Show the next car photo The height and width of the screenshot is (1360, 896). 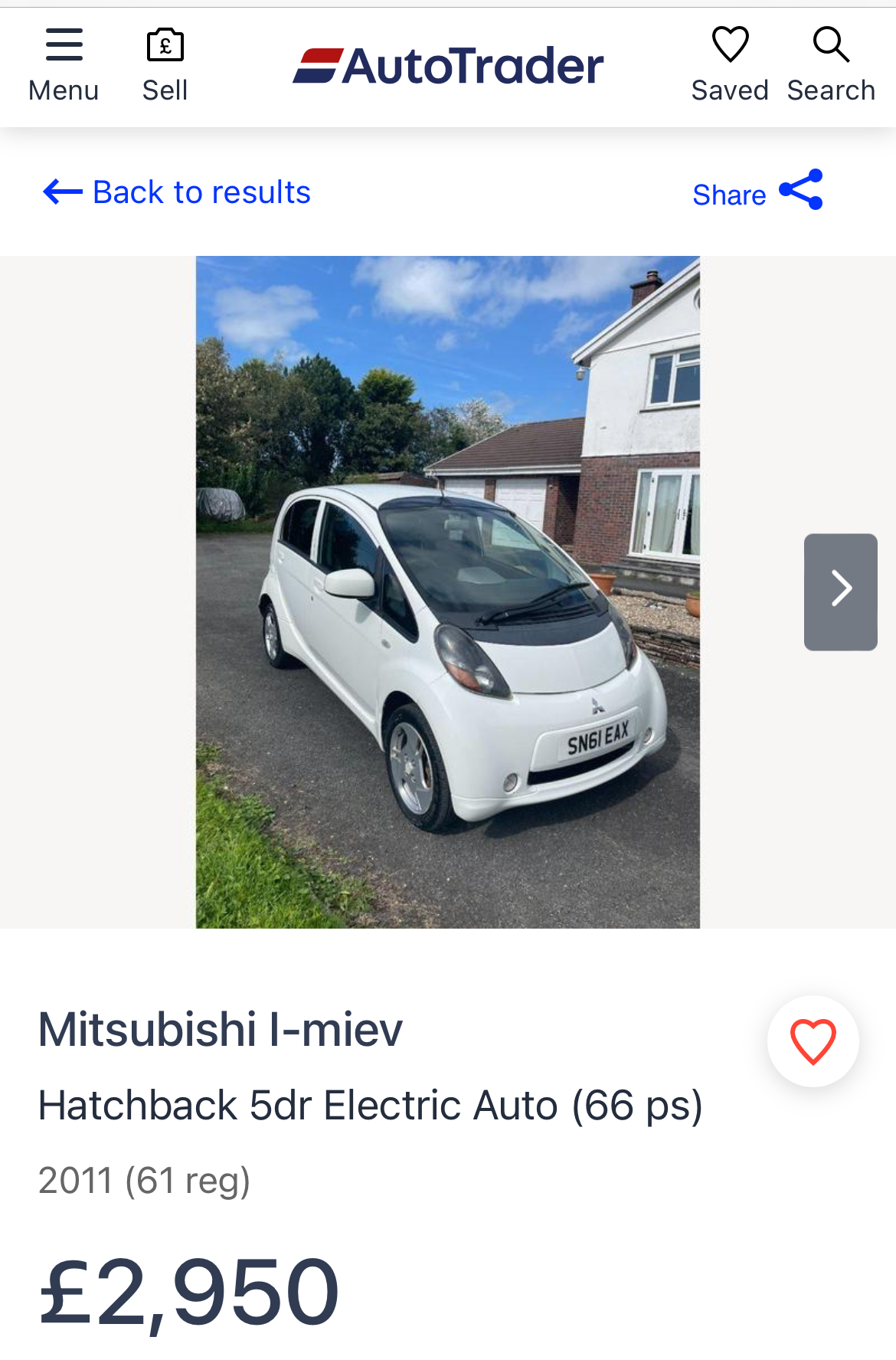840,592
